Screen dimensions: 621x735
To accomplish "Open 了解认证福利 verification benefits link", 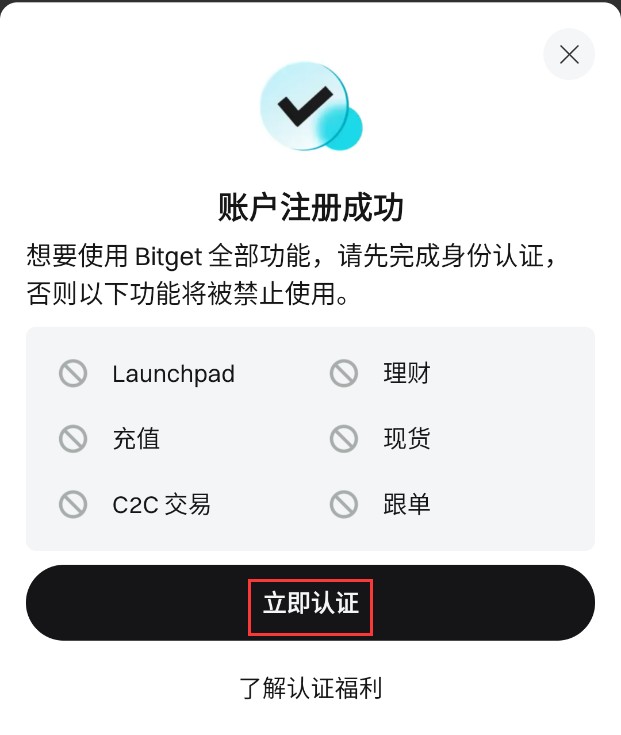I will [x=310, y=688].
